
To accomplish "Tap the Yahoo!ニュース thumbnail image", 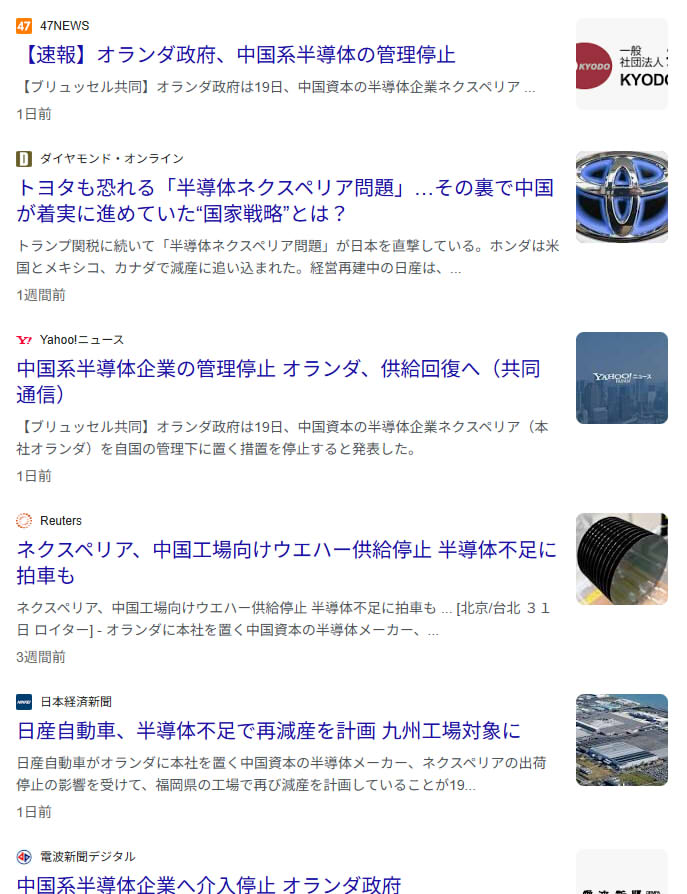I will (x=621, y=378).
